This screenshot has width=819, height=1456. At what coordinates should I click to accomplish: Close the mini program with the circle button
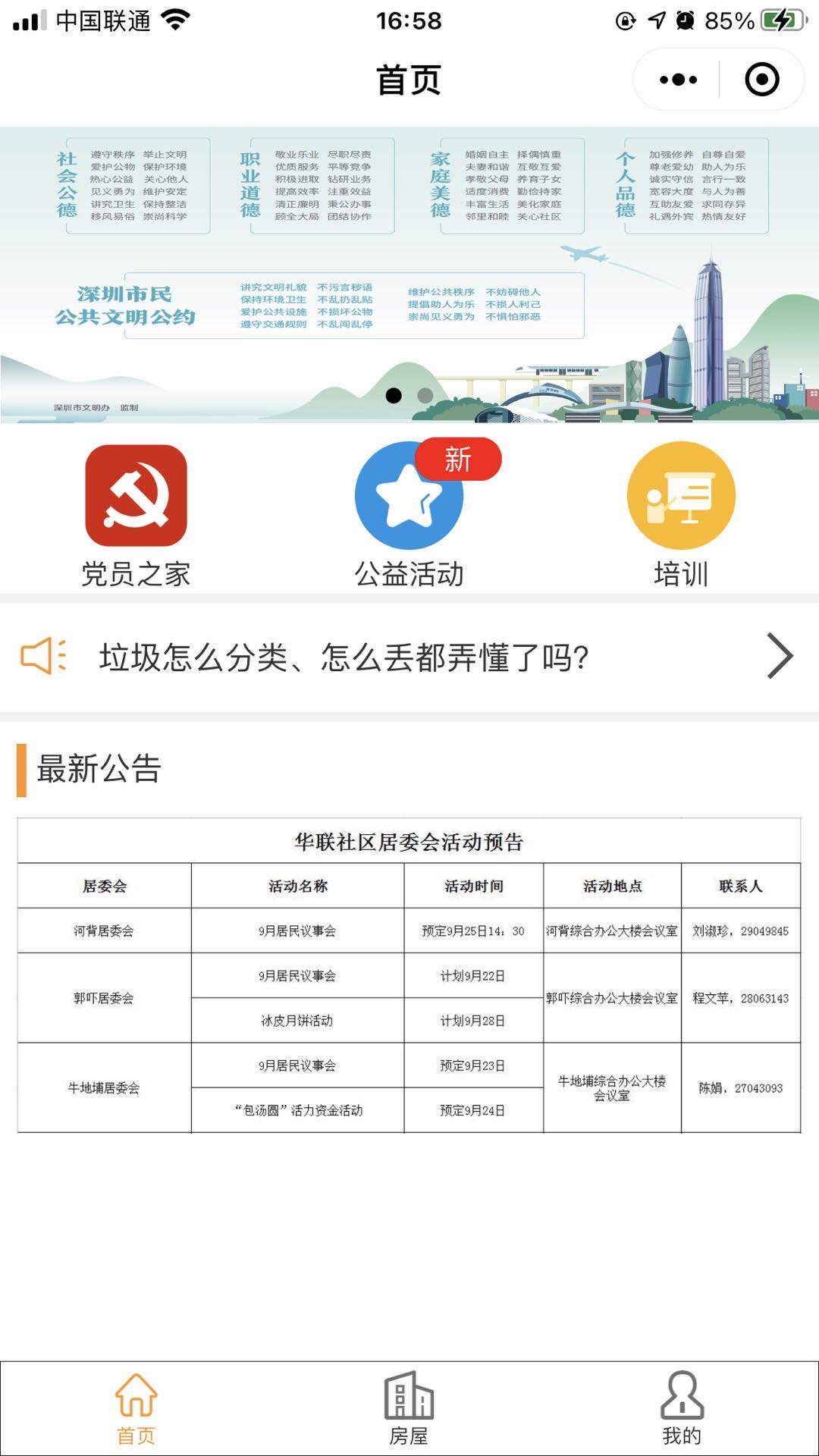pos(761,80)
